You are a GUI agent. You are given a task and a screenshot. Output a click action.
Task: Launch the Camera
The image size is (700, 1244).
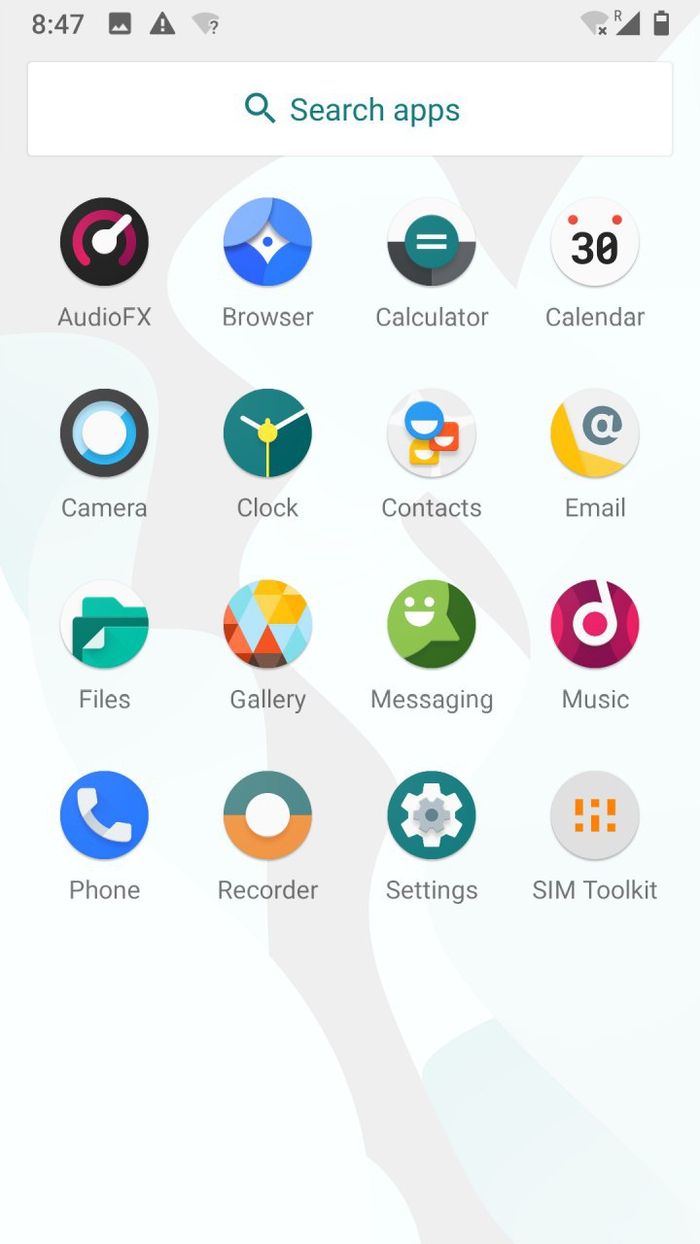(x=104, y=434)
